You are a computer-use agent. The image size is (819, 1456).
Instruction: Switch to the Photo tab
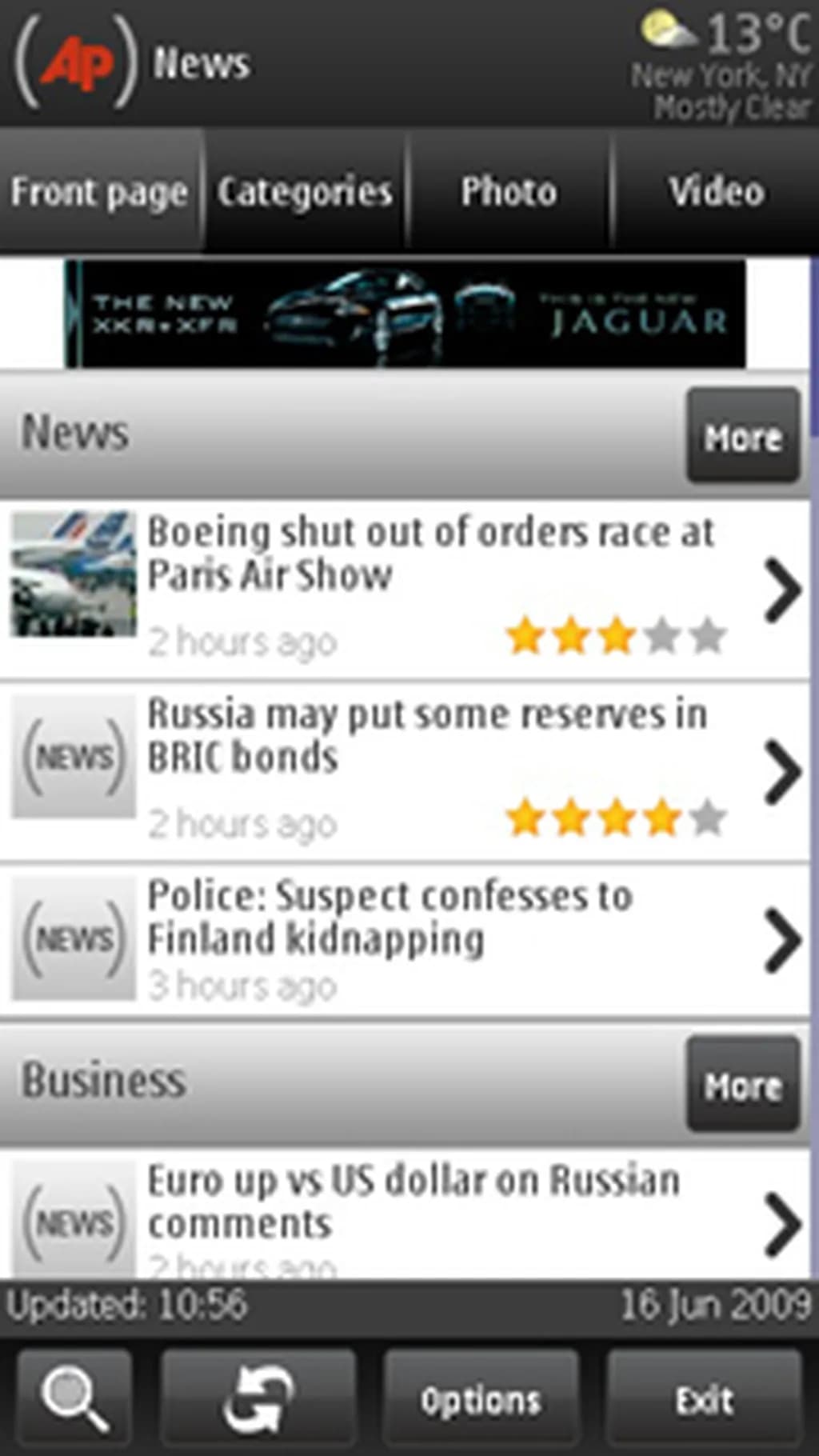pos(509,192)
